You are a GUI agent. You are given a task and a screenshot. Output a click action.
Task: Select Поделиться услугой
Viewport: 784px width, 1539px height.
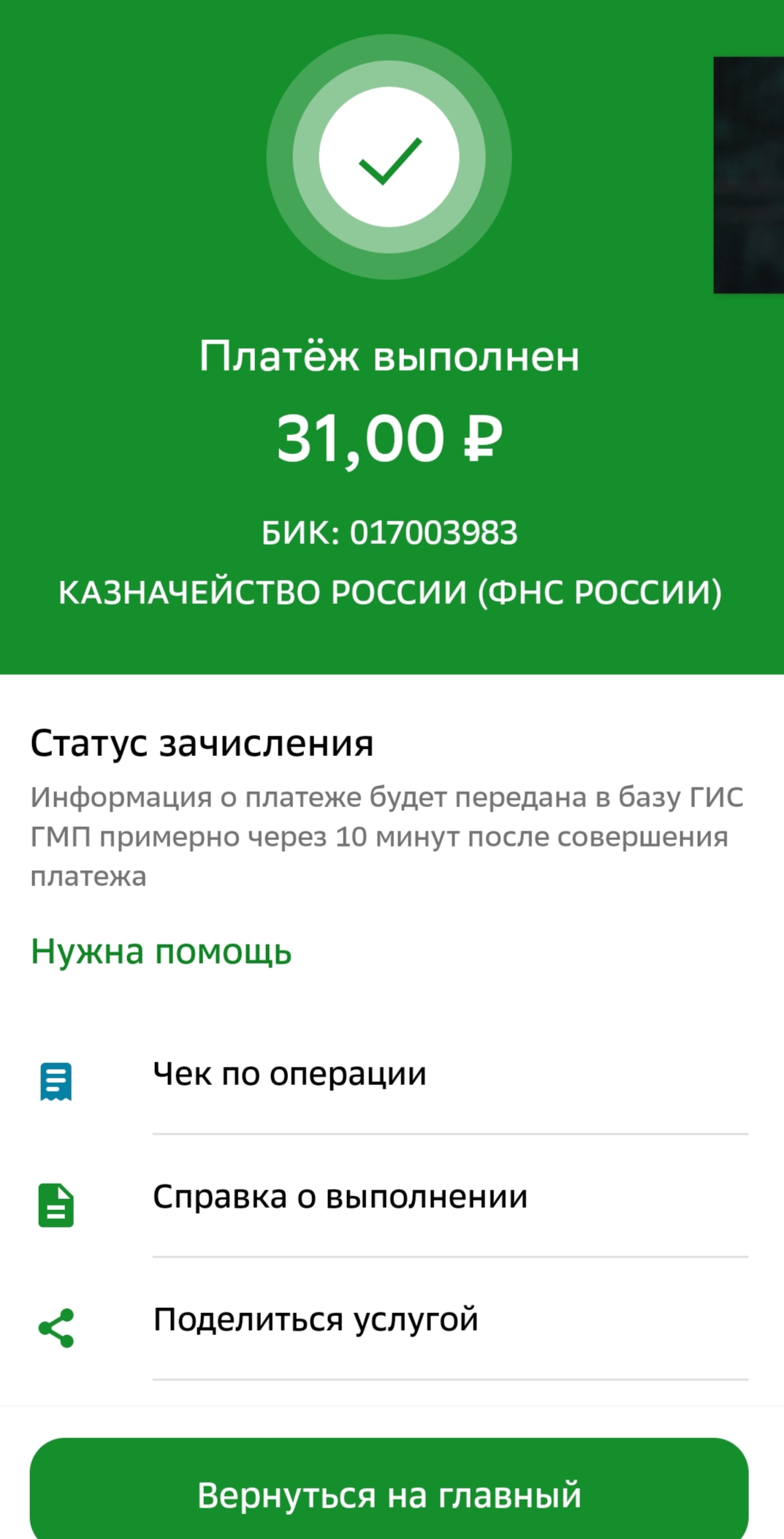(x=316, y=1320)
